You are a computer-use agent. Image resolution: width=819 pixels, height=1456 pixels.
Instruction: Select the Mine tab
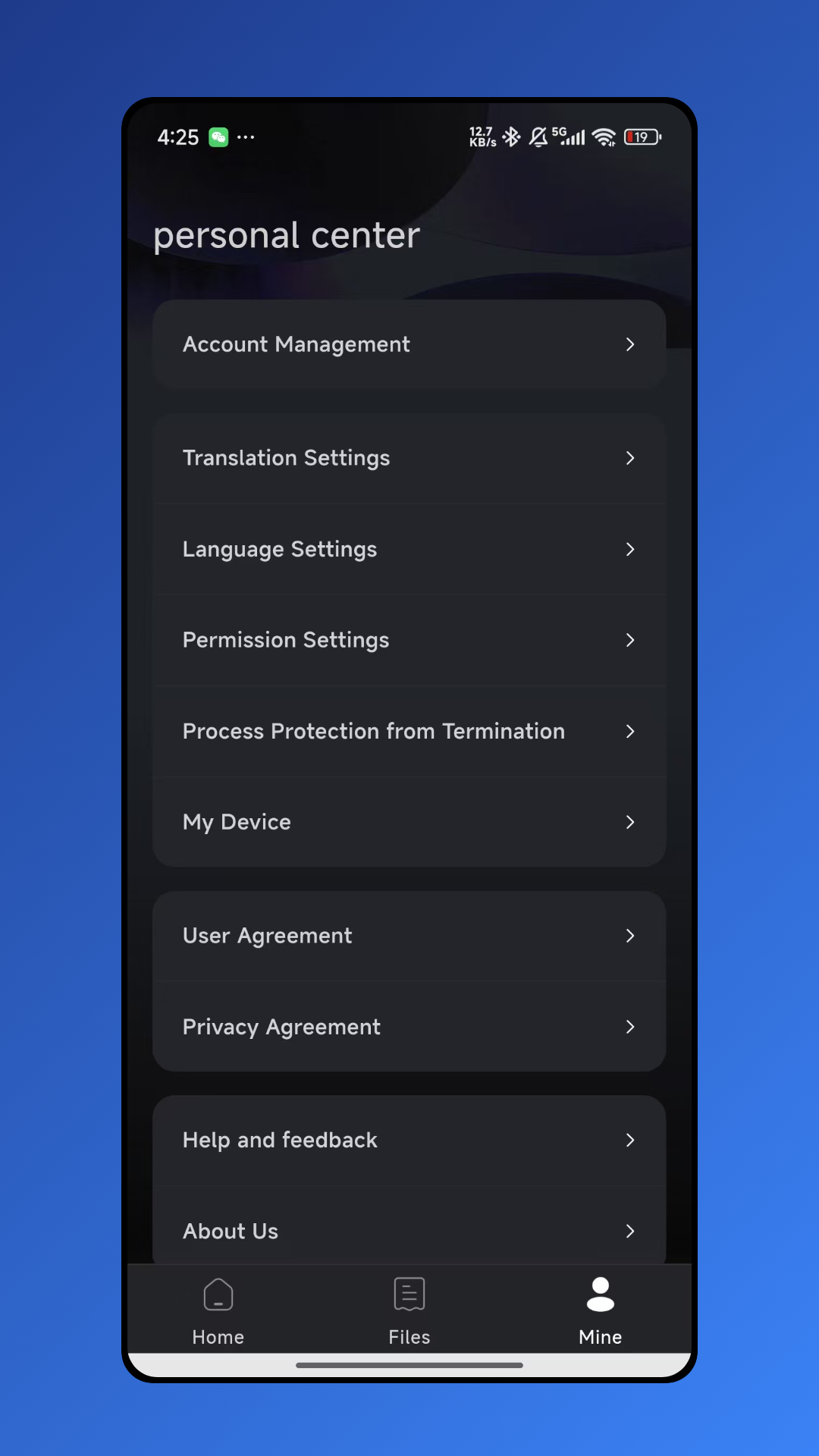click(x=600, y=1310)
